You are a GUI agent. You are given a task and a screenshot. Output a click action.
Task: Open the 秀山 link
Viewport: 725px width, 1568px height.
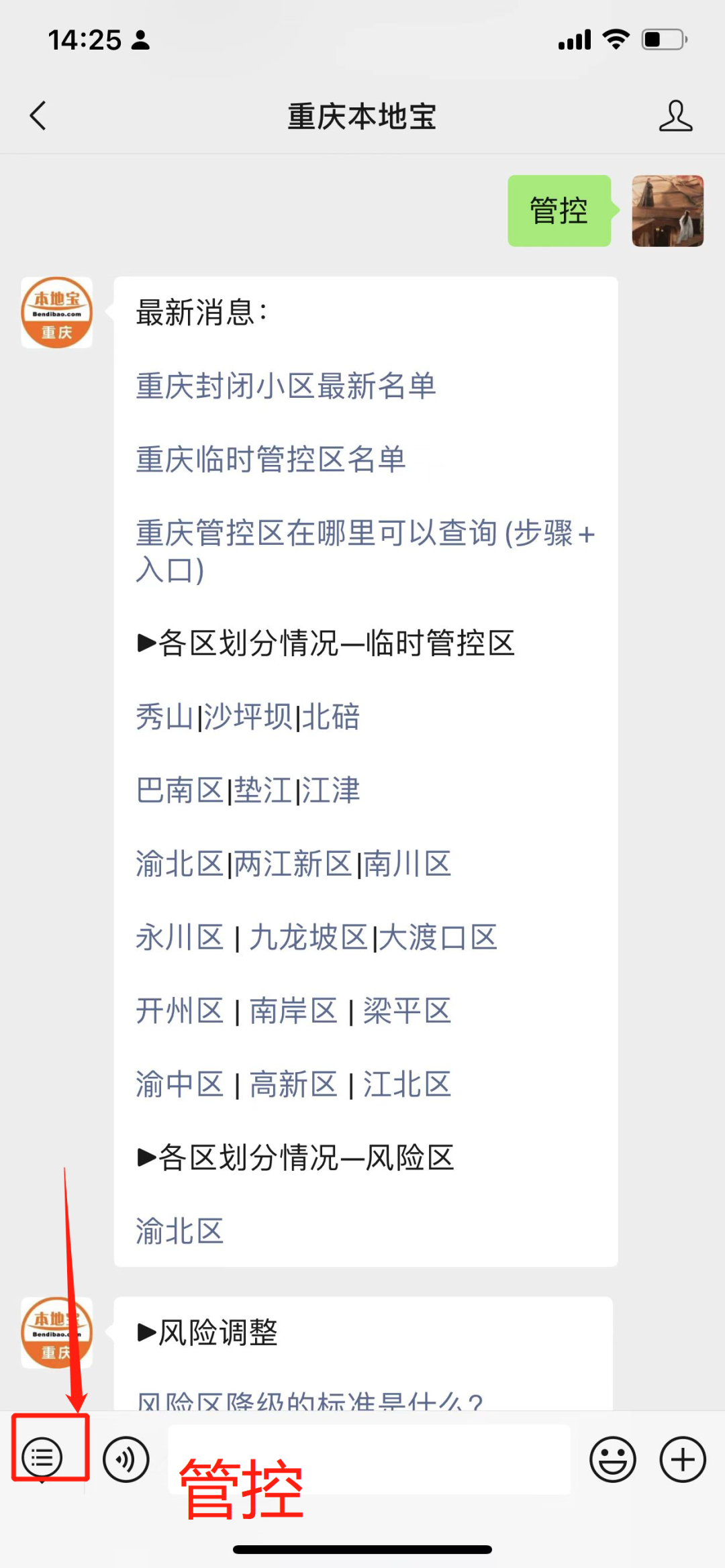click(x=164, y=717)
